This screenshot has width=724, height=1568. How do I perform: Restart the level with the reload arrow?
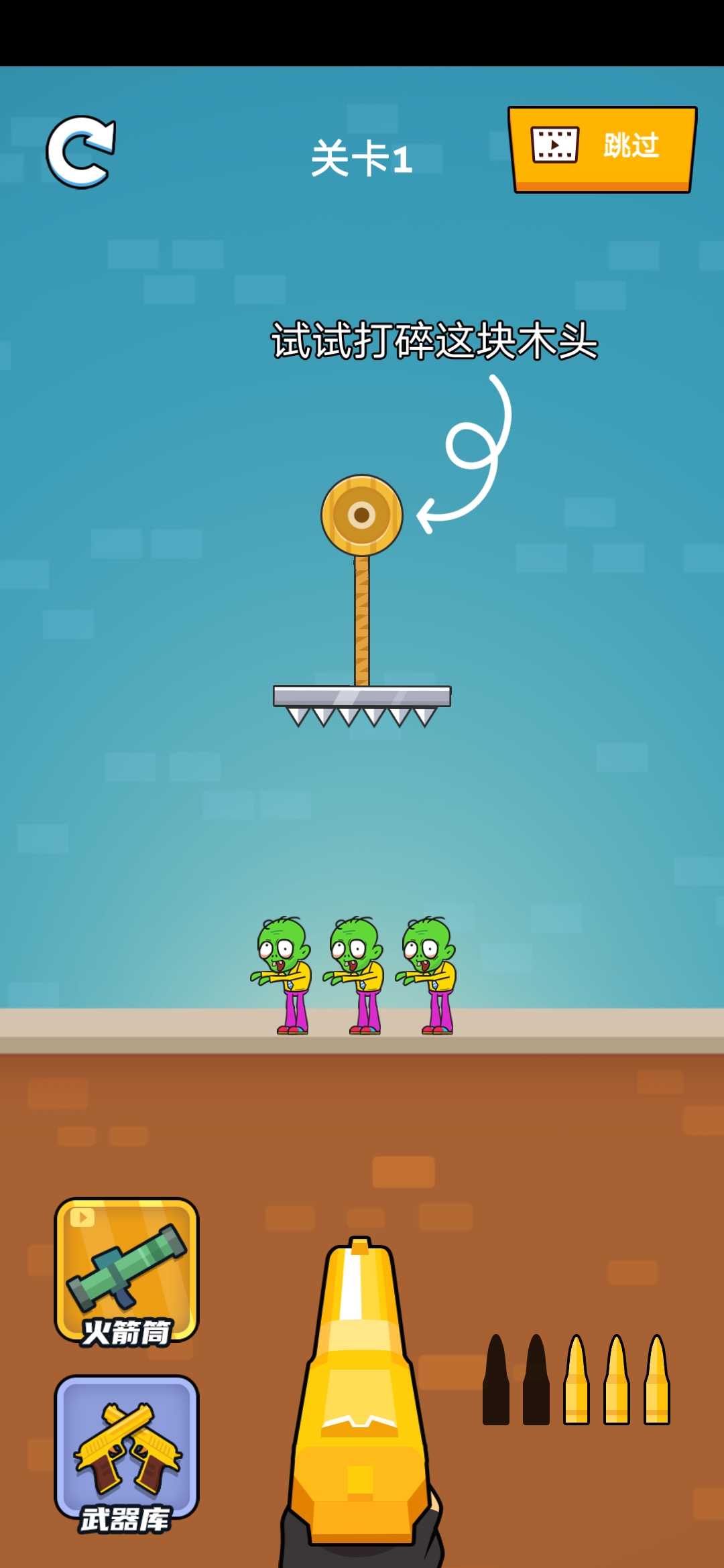(x=80, y=152)
